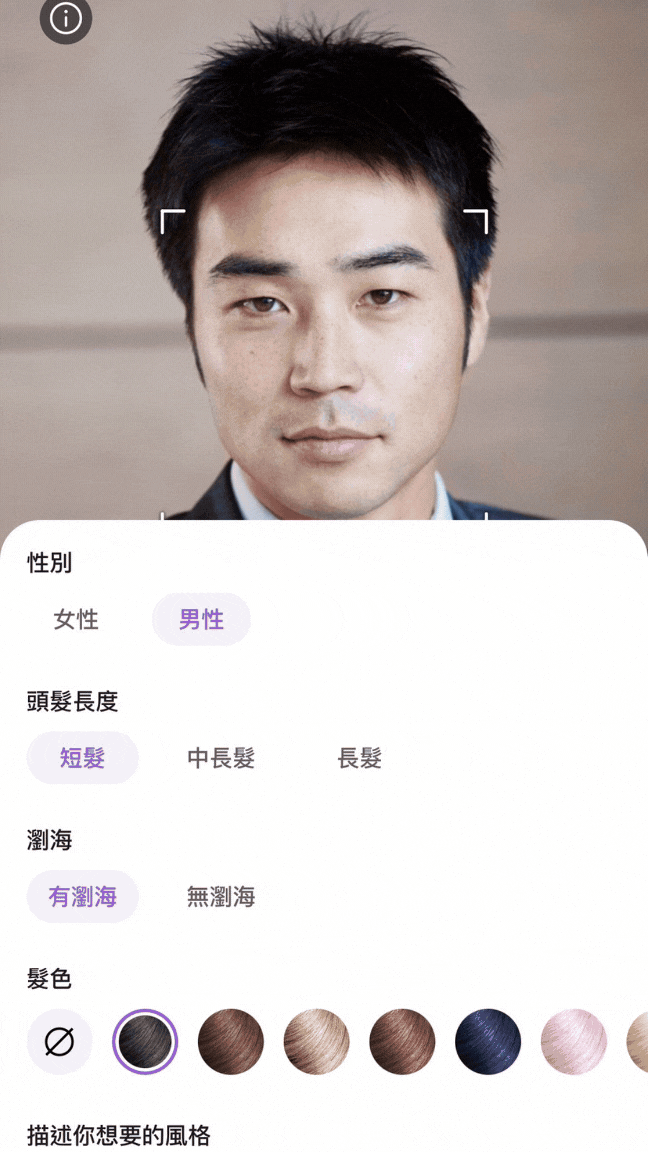Pick the light blonde hair color swatch
This screenshot has height=1152, width=648.
pos(317,1042)
